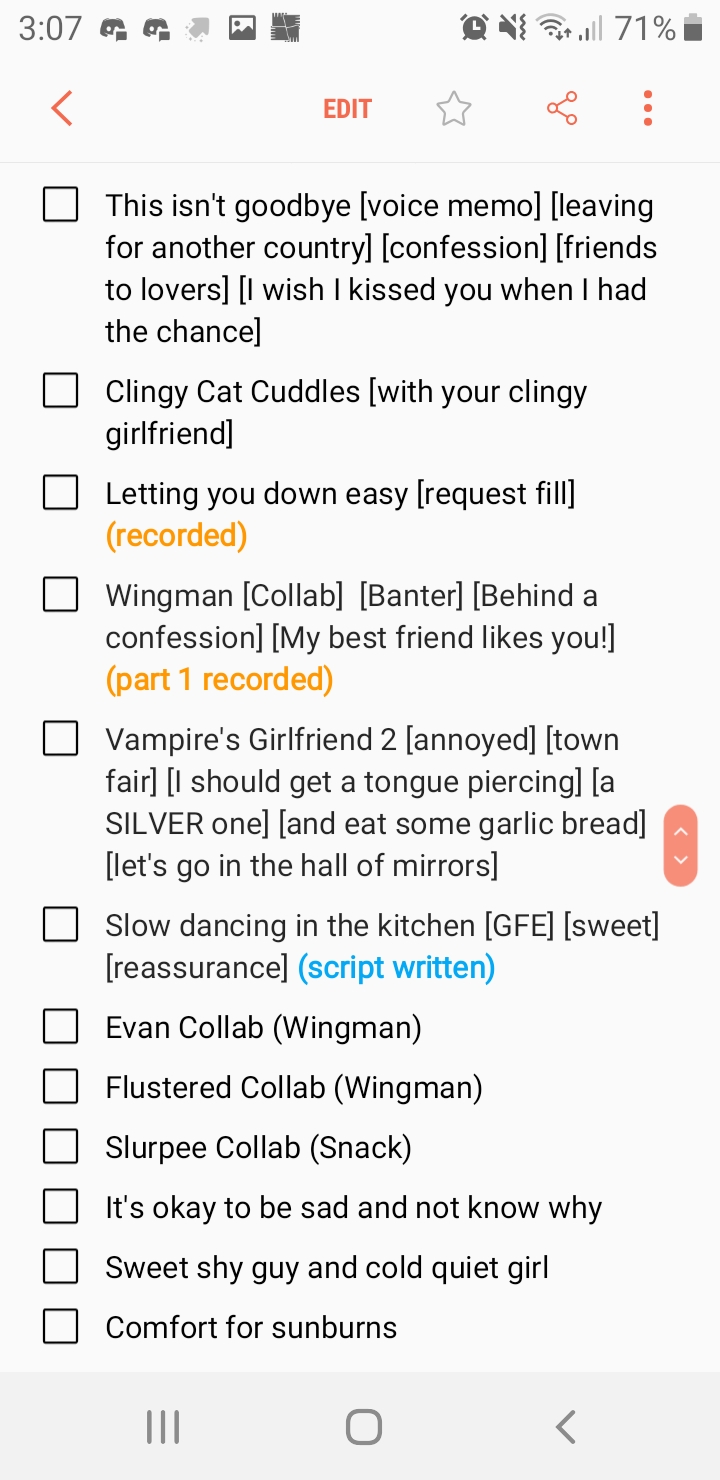The height and width of the screenshot is (1480, 720).
Task: Open the three-dot overflow menu
Action: 648,108
